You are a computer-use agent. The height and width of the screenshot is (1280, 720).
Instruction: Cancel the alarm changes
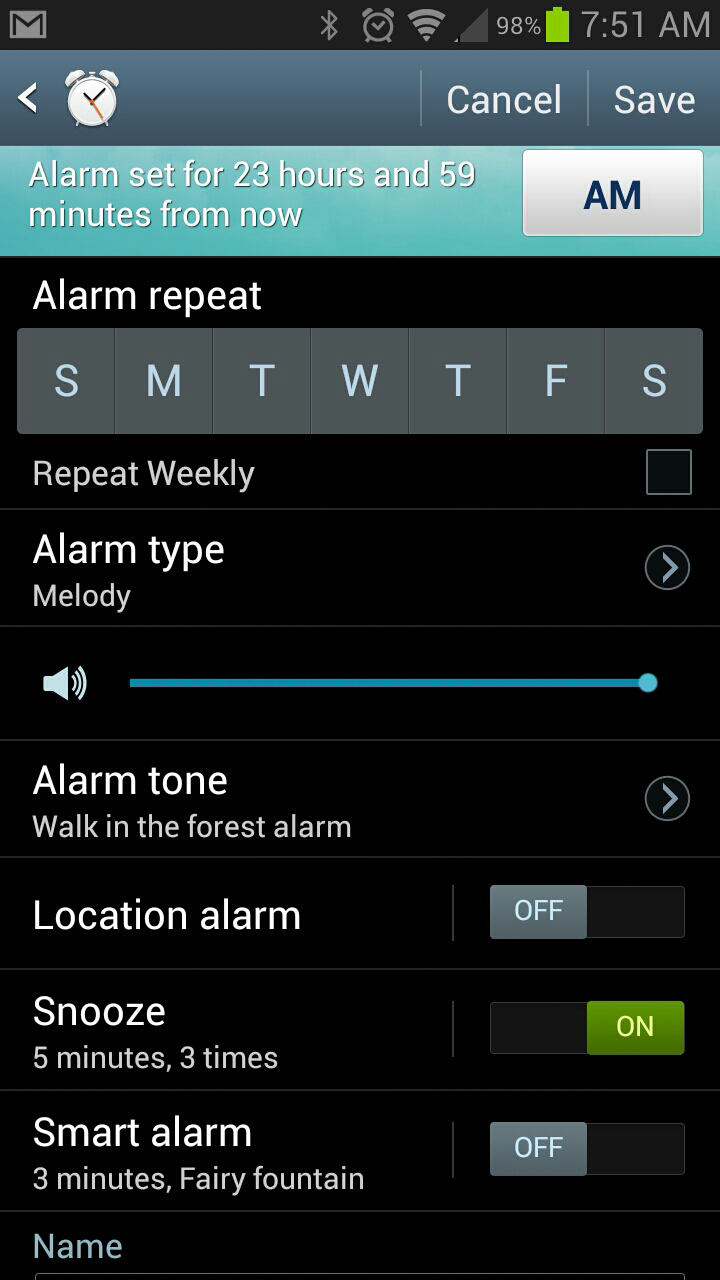point(504,99)
